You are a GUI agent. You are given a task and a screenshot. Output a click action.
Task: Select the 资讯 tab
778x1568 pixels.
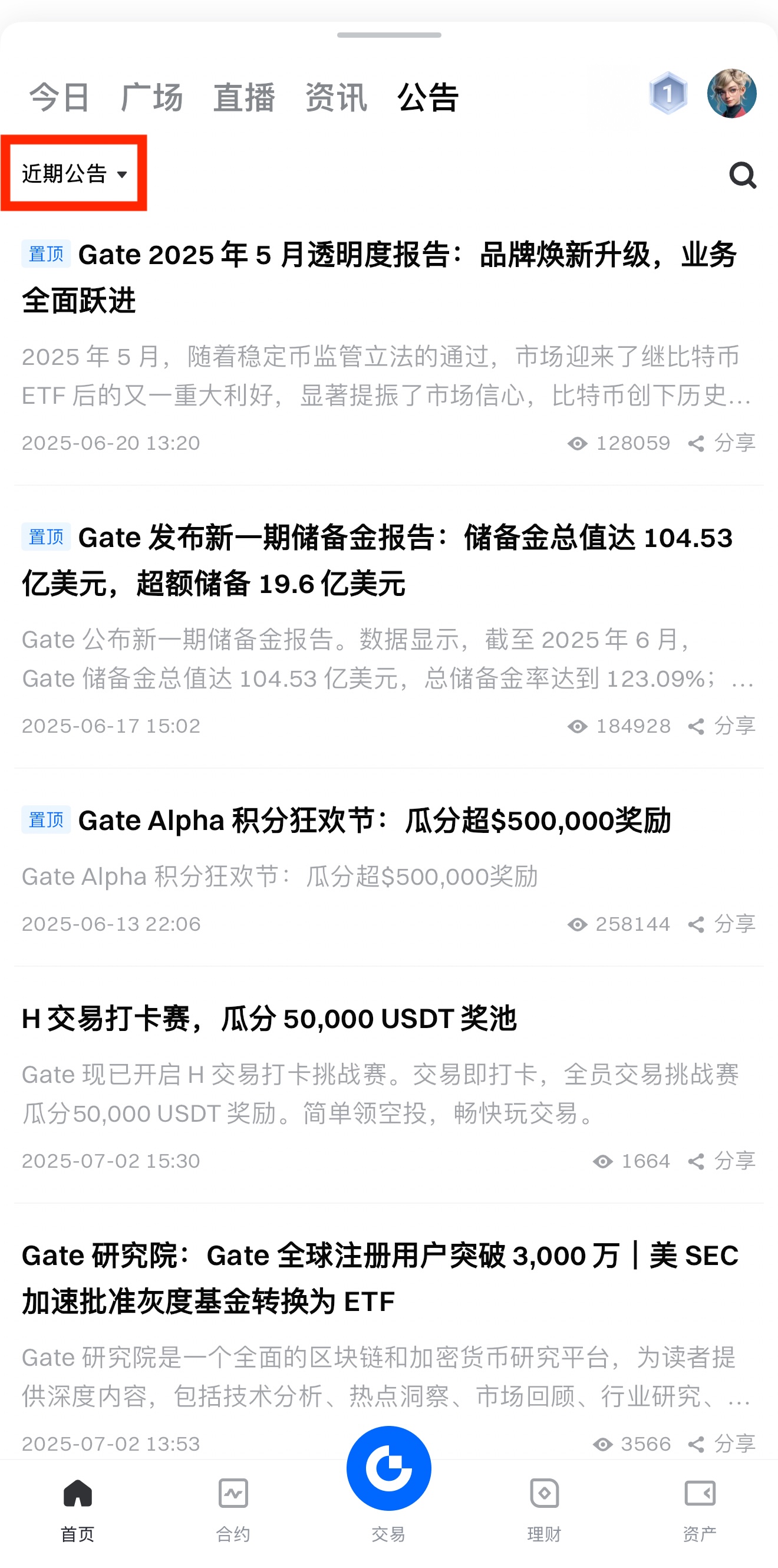[x=336, y=97]
